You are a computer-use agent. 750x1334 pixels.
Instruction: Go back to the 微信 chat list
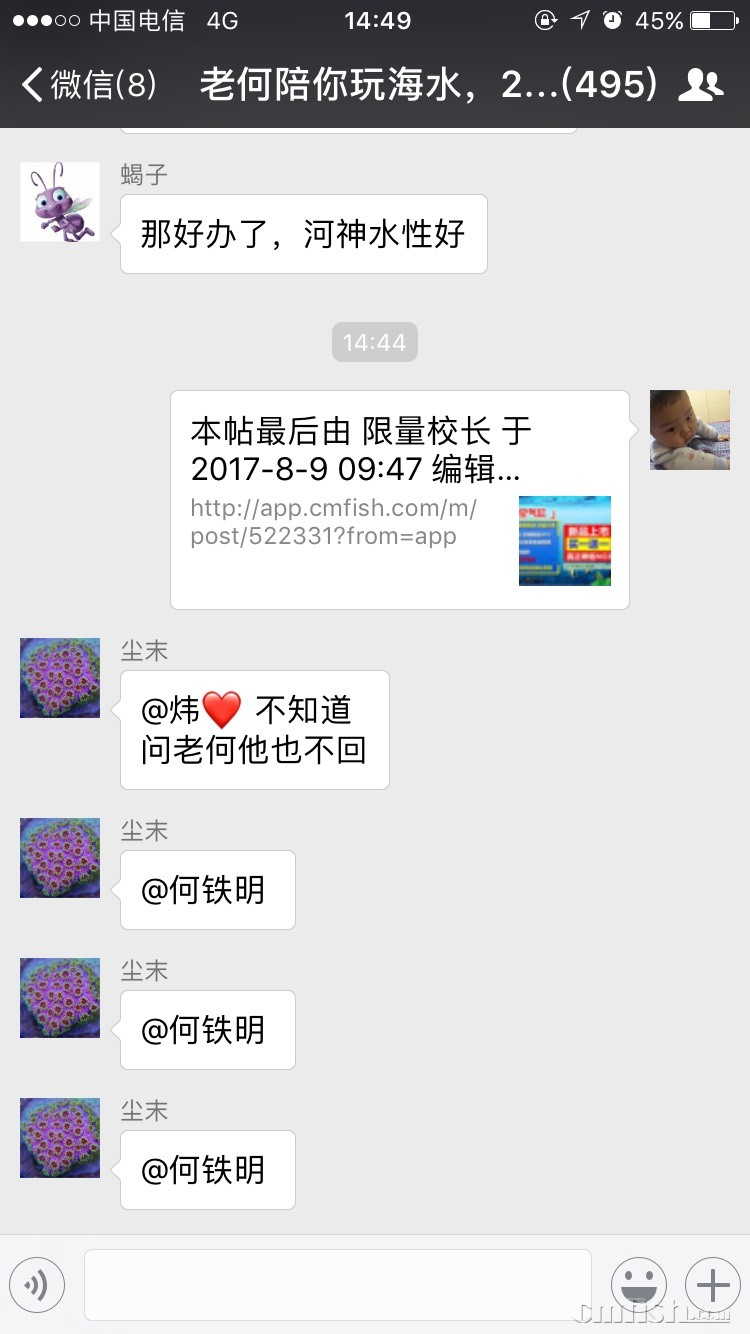(x=88, y=85)
